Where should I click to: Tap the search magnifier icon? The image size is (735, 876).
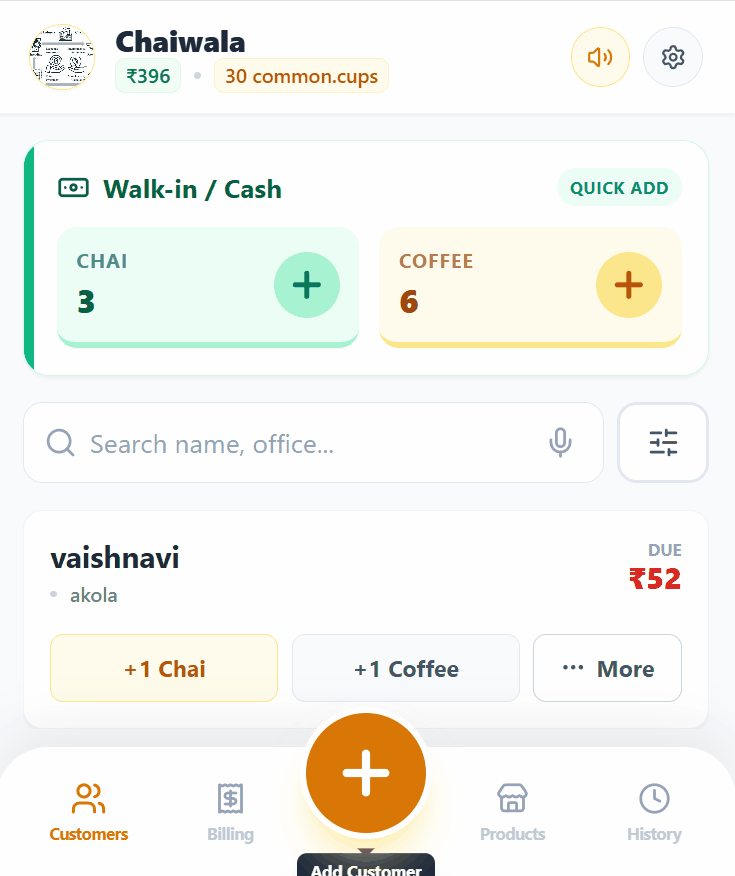(60, 443)
